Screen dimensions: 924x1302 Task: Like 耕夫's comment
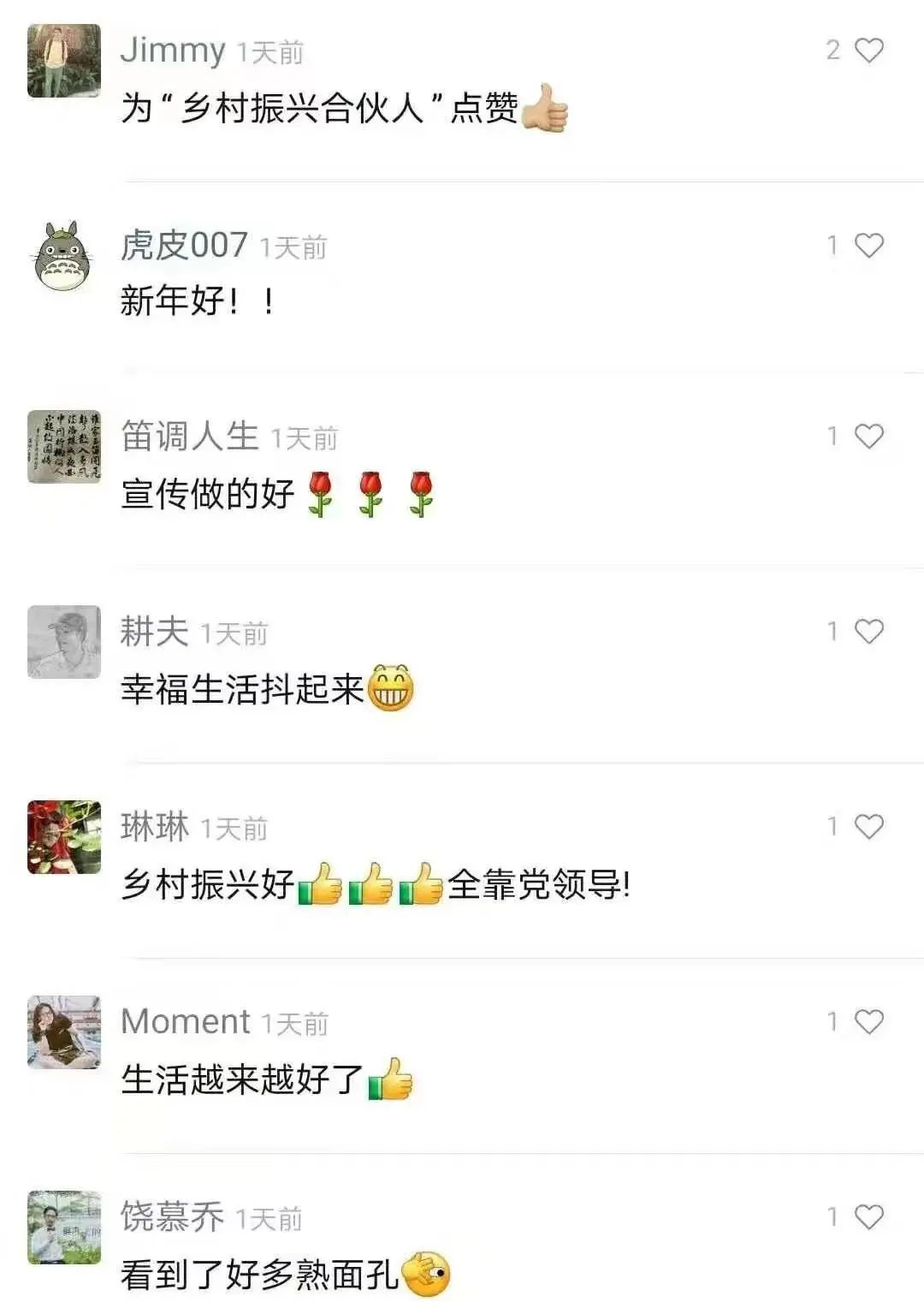tap(868, 632)
